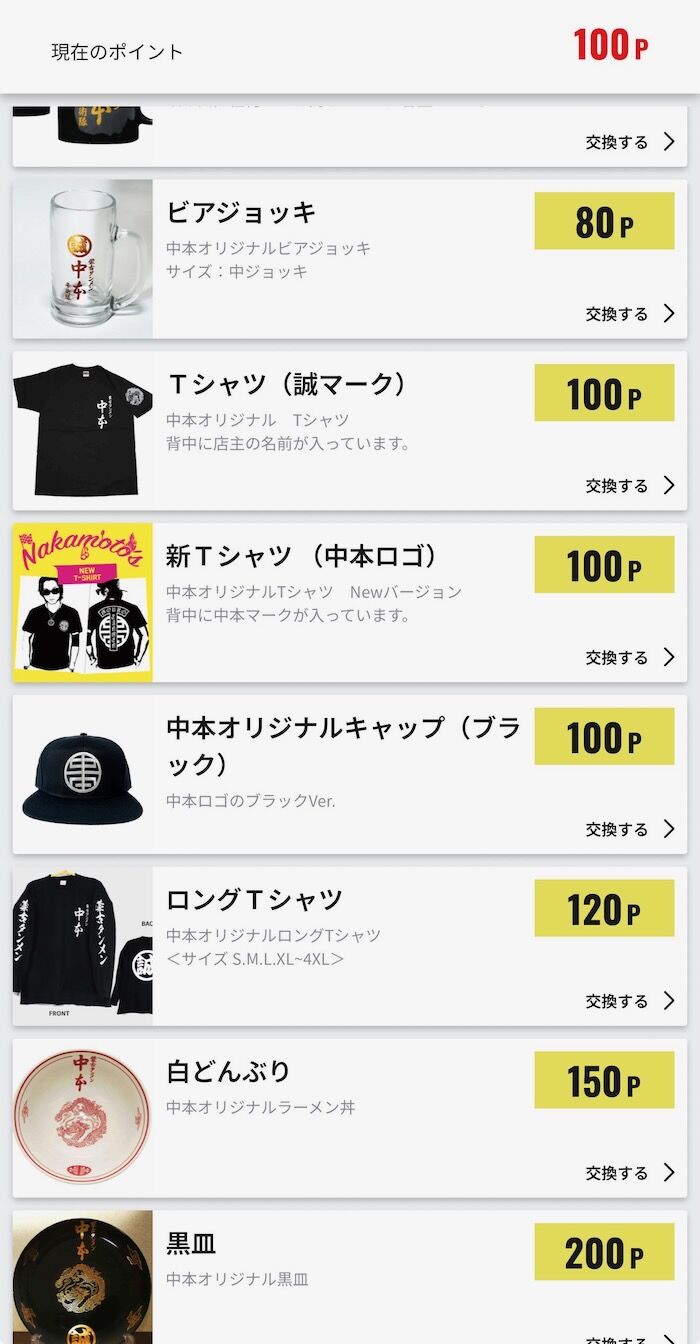Tap 交換する for ビアジョッキ
Image resolution: width=700 pixels, height=1344 pixels.
(630, 314)
